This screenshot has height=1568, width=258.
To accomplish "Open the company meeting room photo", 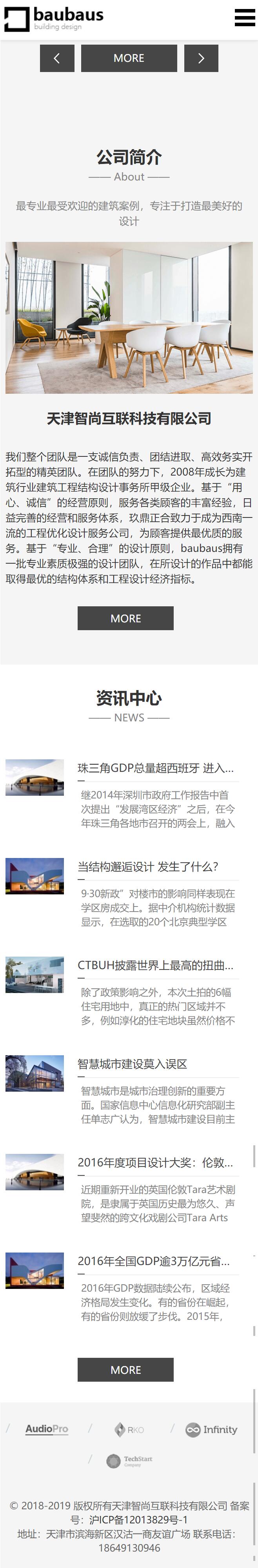I will pos(129,318).
